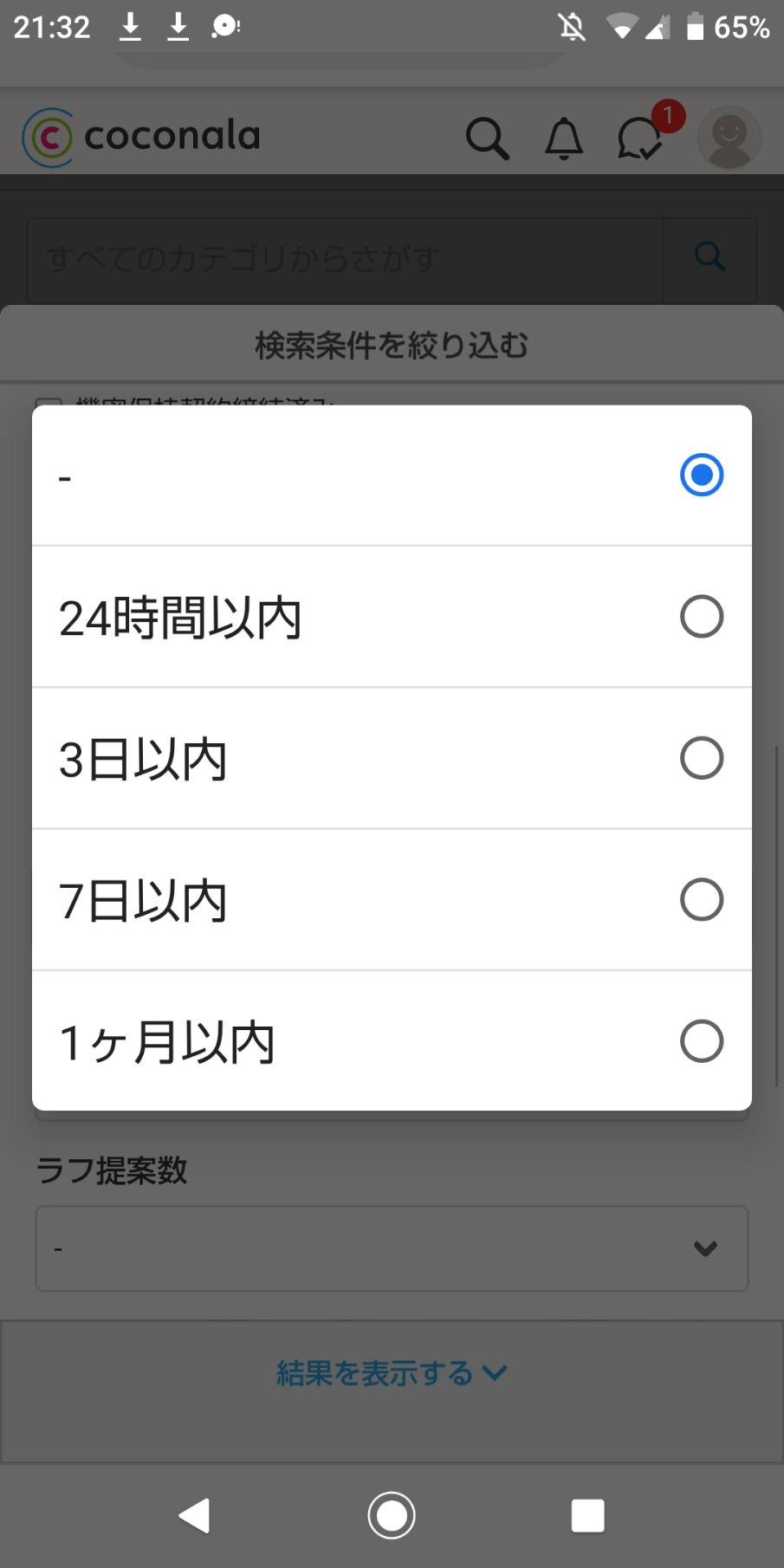This screenshot has width=784, height=1568.
Task: Go to the home screen
Action: pyautogui.click(x=392, y=1515)
